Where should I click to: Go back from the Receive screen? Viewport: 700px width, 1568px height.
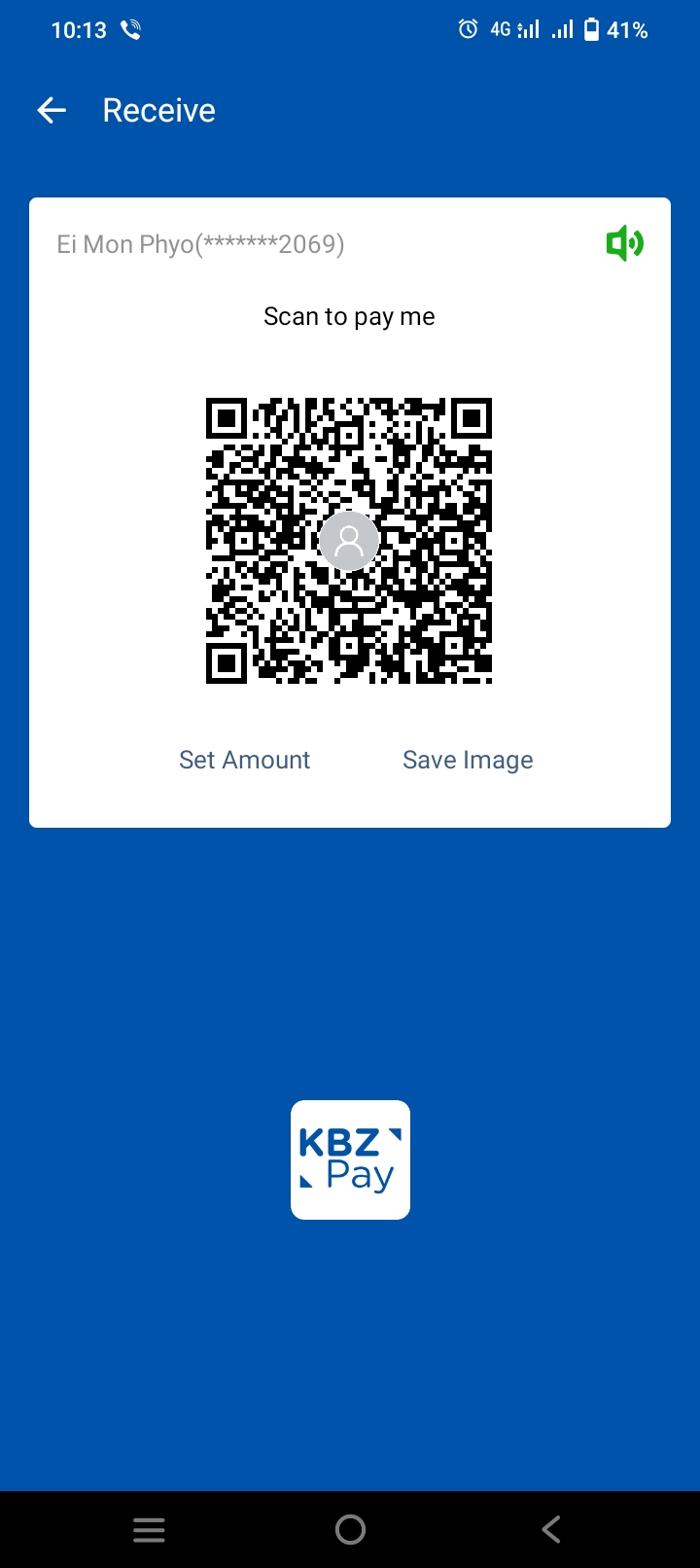[52, 111]
